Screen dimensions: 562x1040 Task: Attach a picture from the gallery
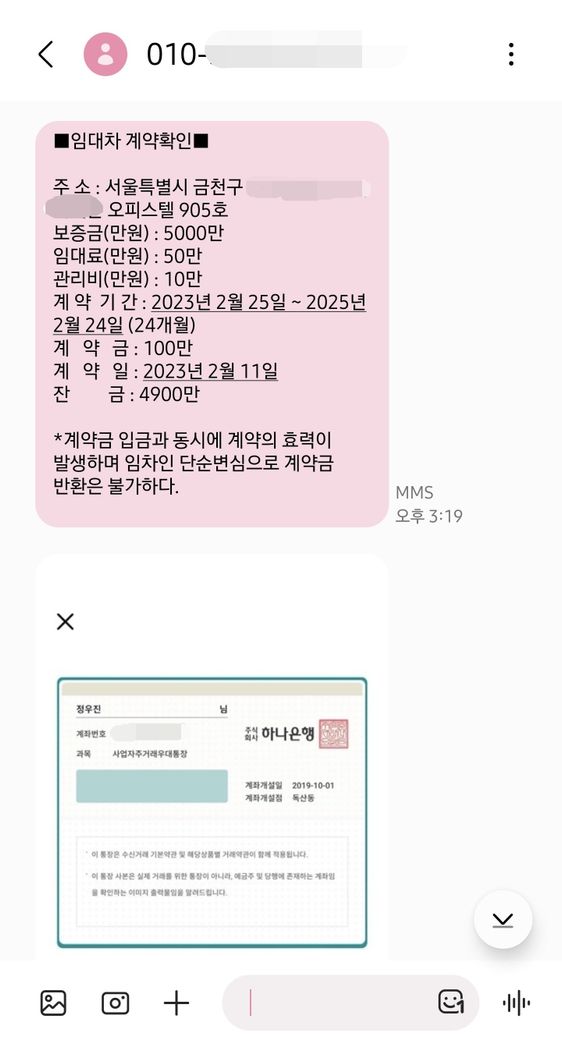point(54,1003)
